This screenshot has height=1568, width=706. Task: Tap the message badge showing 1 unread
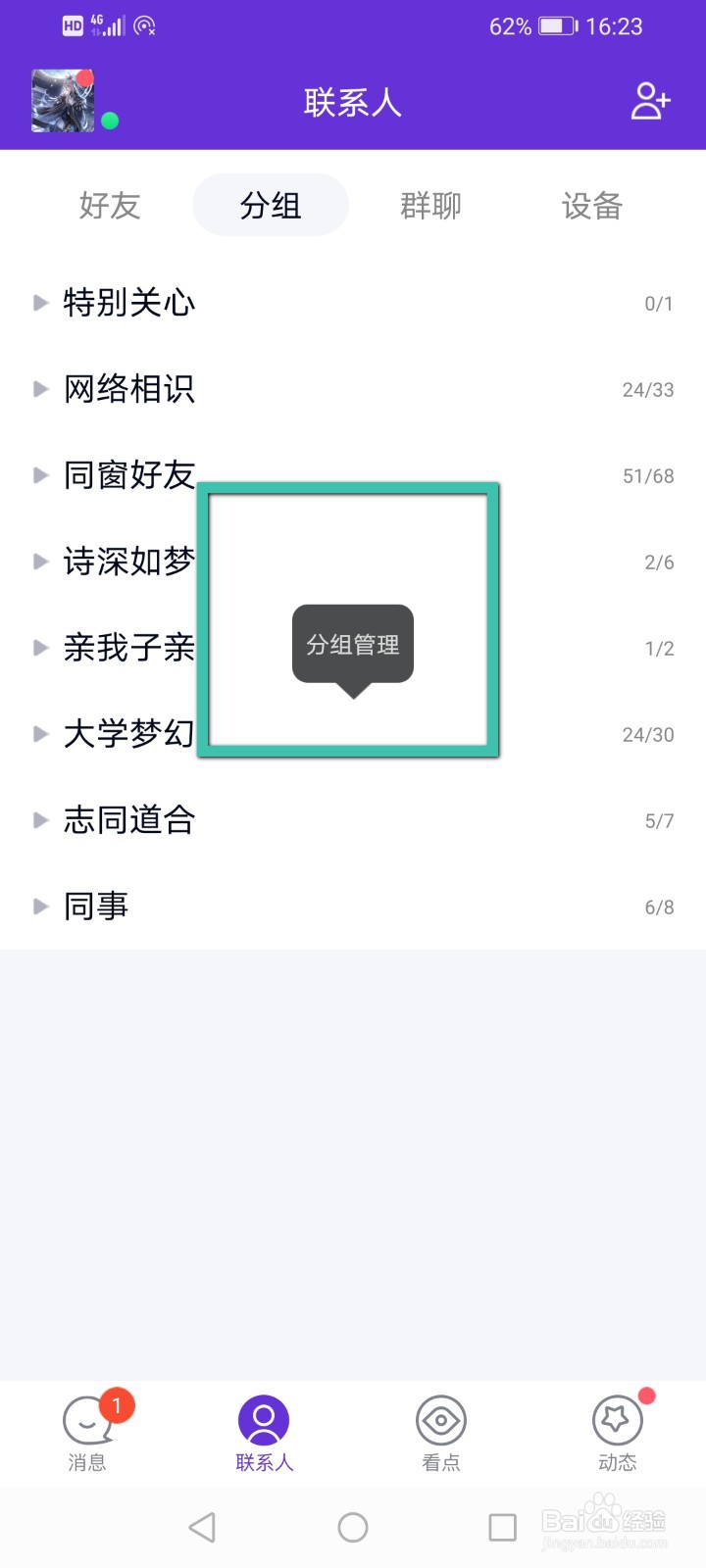pyautogui.click(x=114, y=1404)
